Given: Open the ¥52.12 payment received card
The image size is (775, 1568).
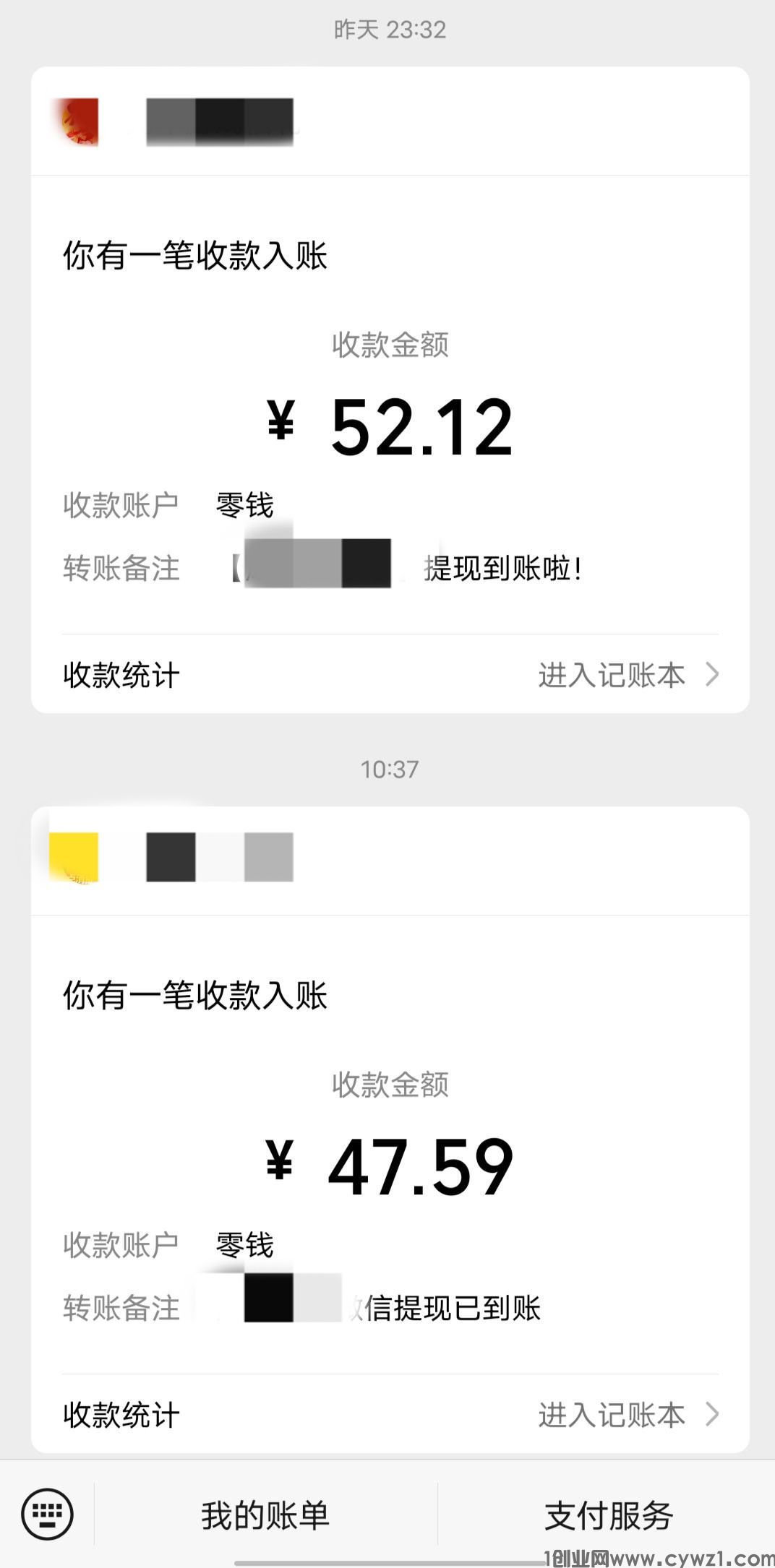Looking at the screenshot, I should click(x=390, y=426).
